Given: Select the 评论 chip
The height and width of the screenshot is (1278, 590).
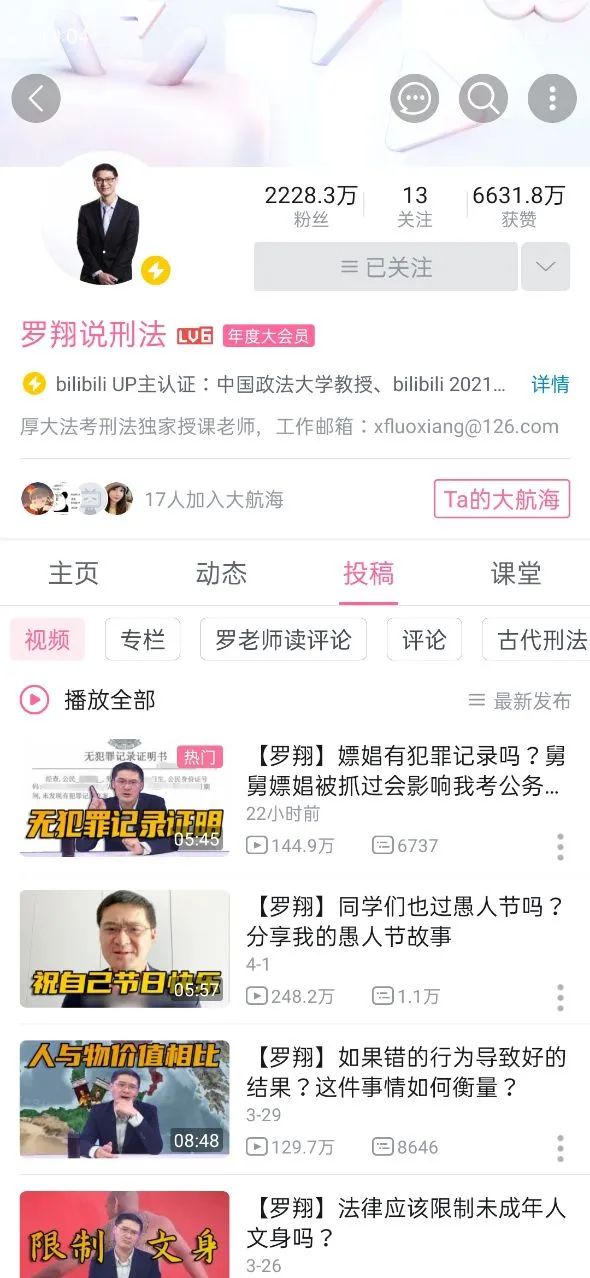Looking at the screenshot, I should [x=424, y=639].
